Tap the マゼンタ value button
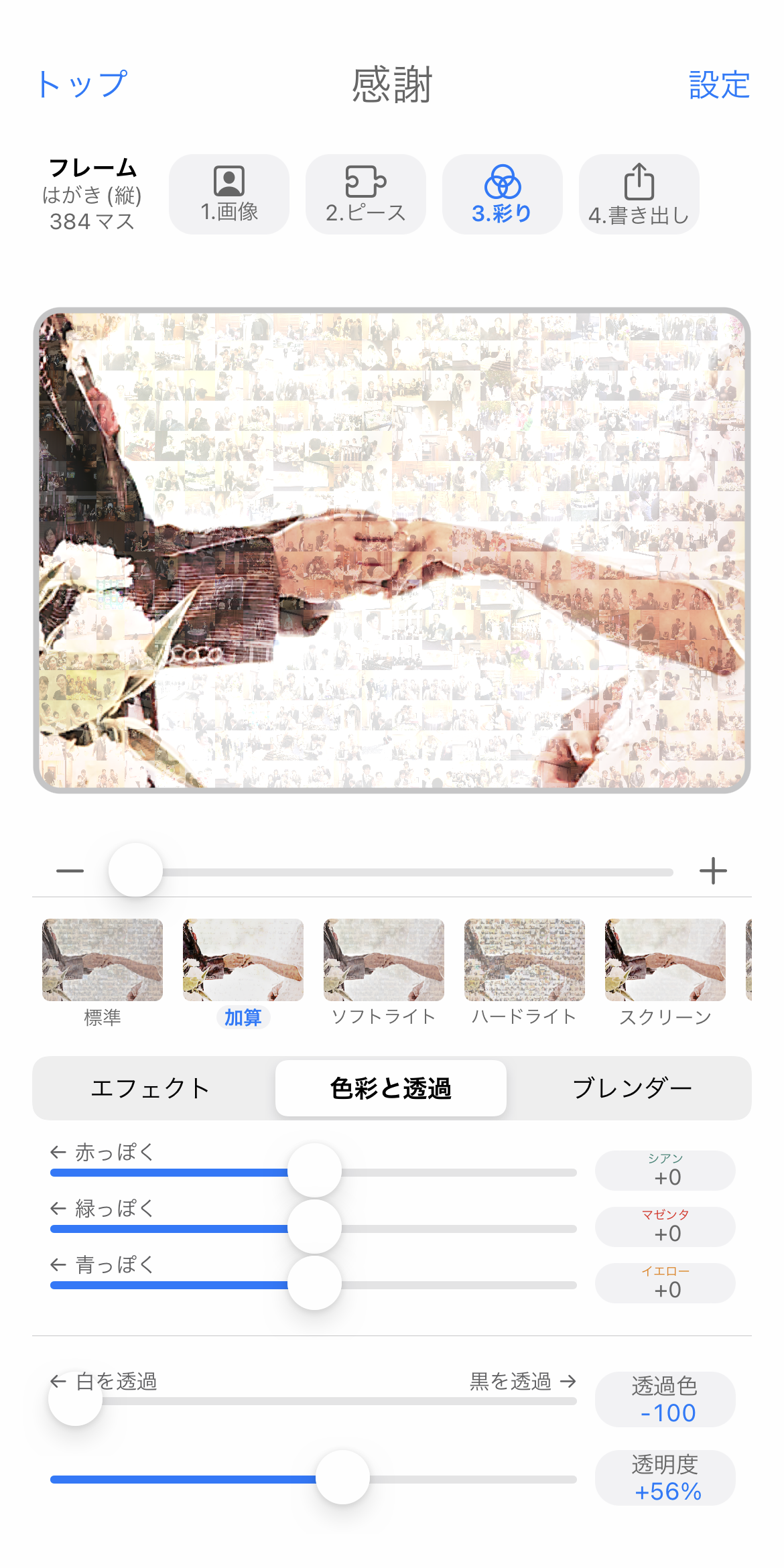 point(665,1227)
